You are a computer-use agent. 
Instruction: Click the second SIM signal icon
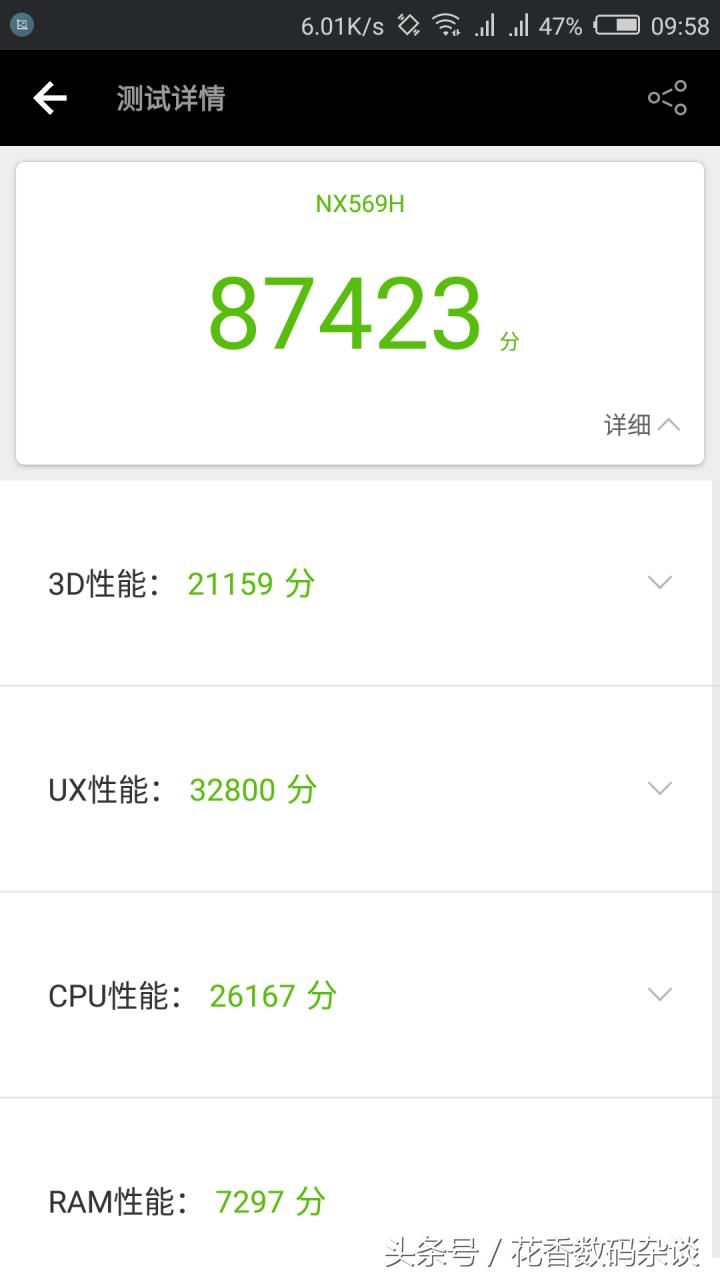(x=521, y=25)
